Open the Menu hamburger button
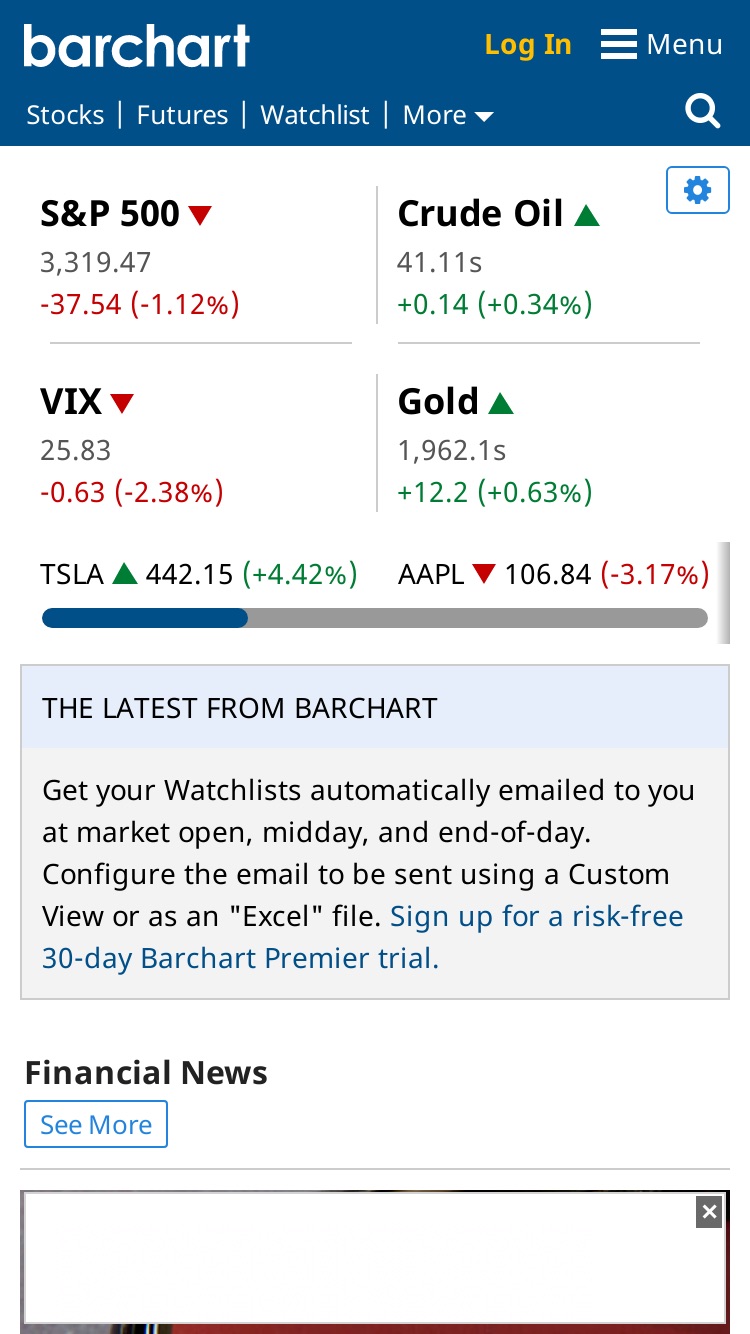 click(x=661, y=44)
